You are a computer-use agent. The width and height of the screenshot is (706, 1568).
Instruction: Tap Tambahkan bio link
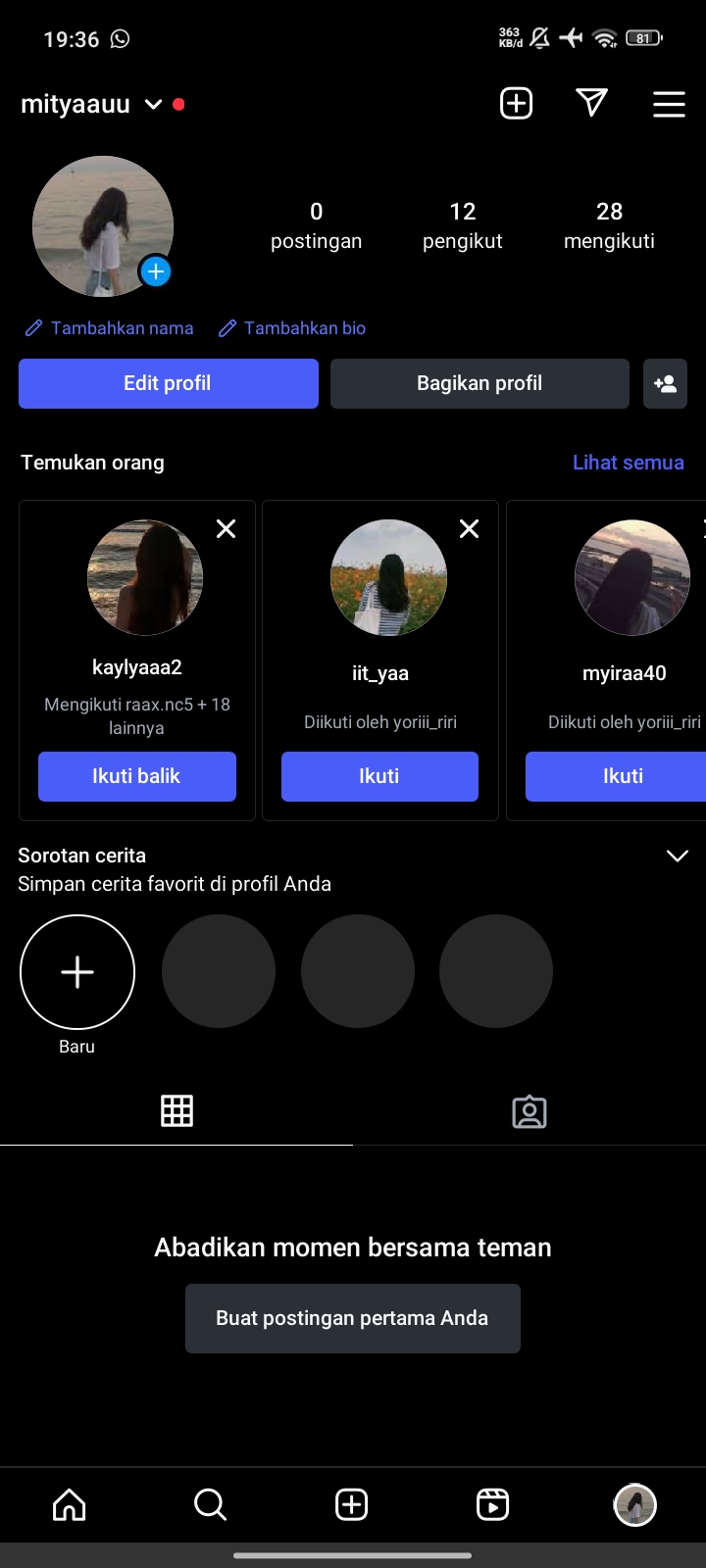pyautogui.click(x=292, y=328)
